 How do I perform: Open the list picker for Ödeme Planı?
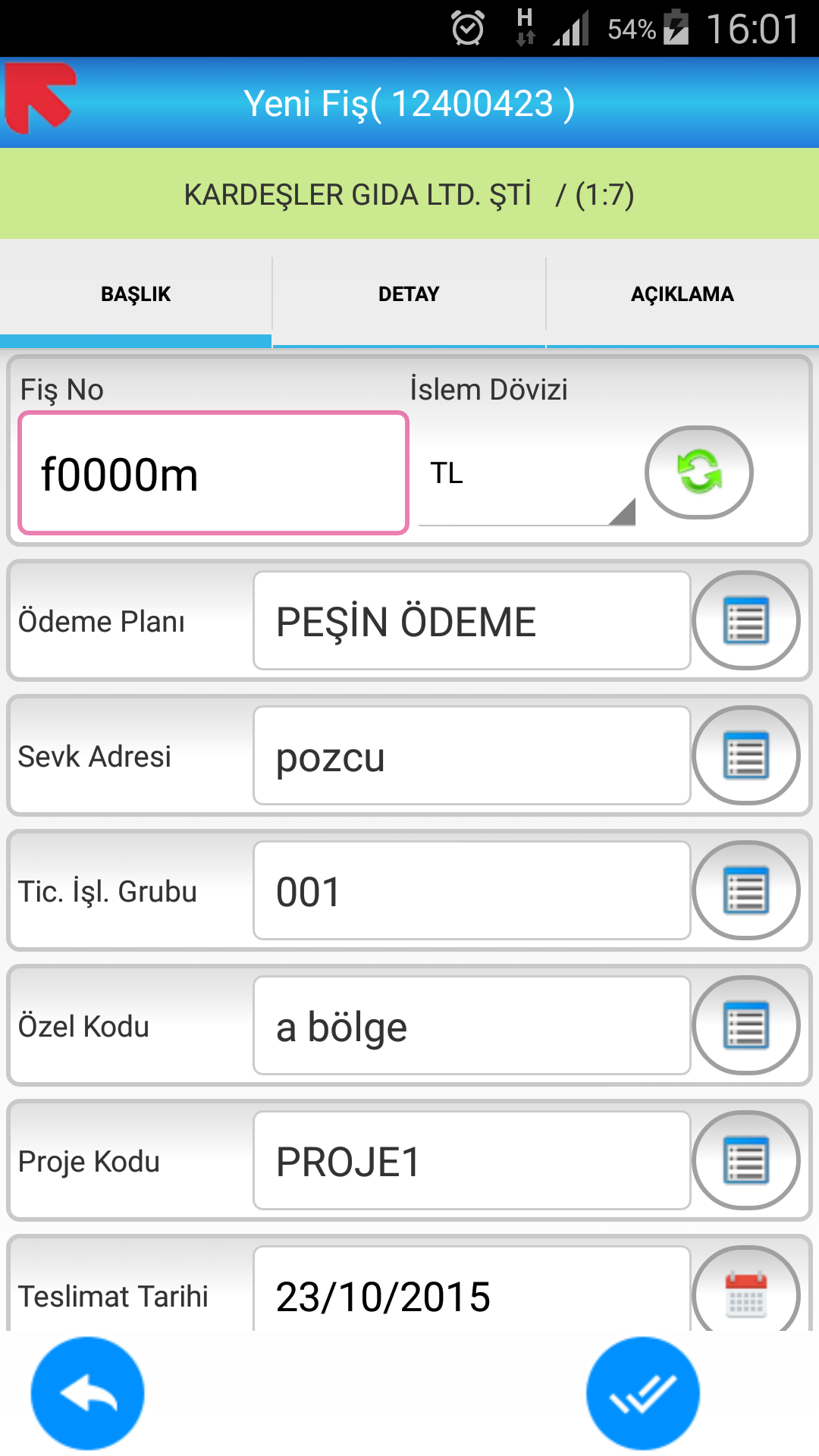pyautogui.click(x=746, y=620)
